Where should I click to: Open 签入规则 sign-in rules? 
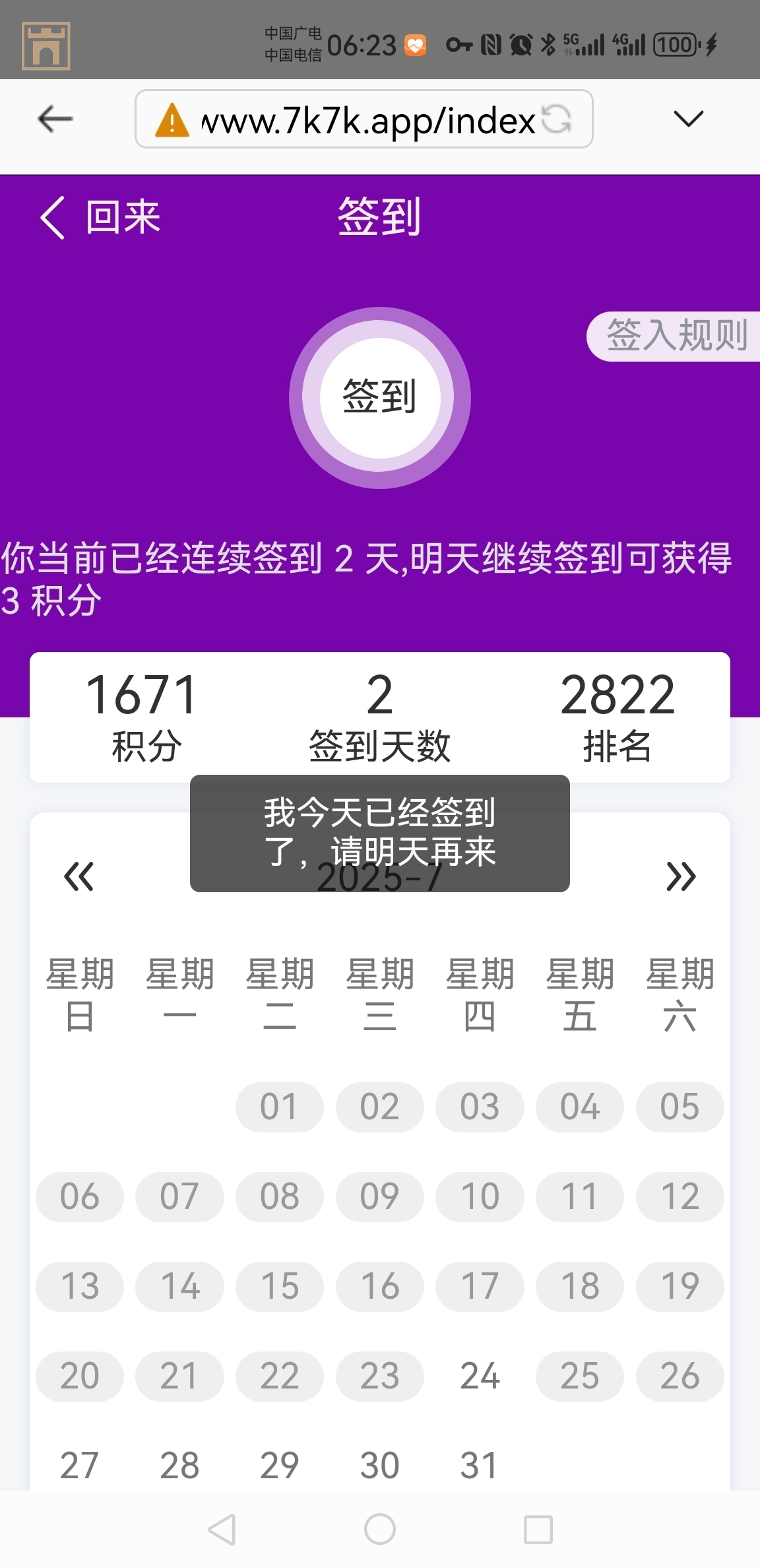[x=675, y=336]
